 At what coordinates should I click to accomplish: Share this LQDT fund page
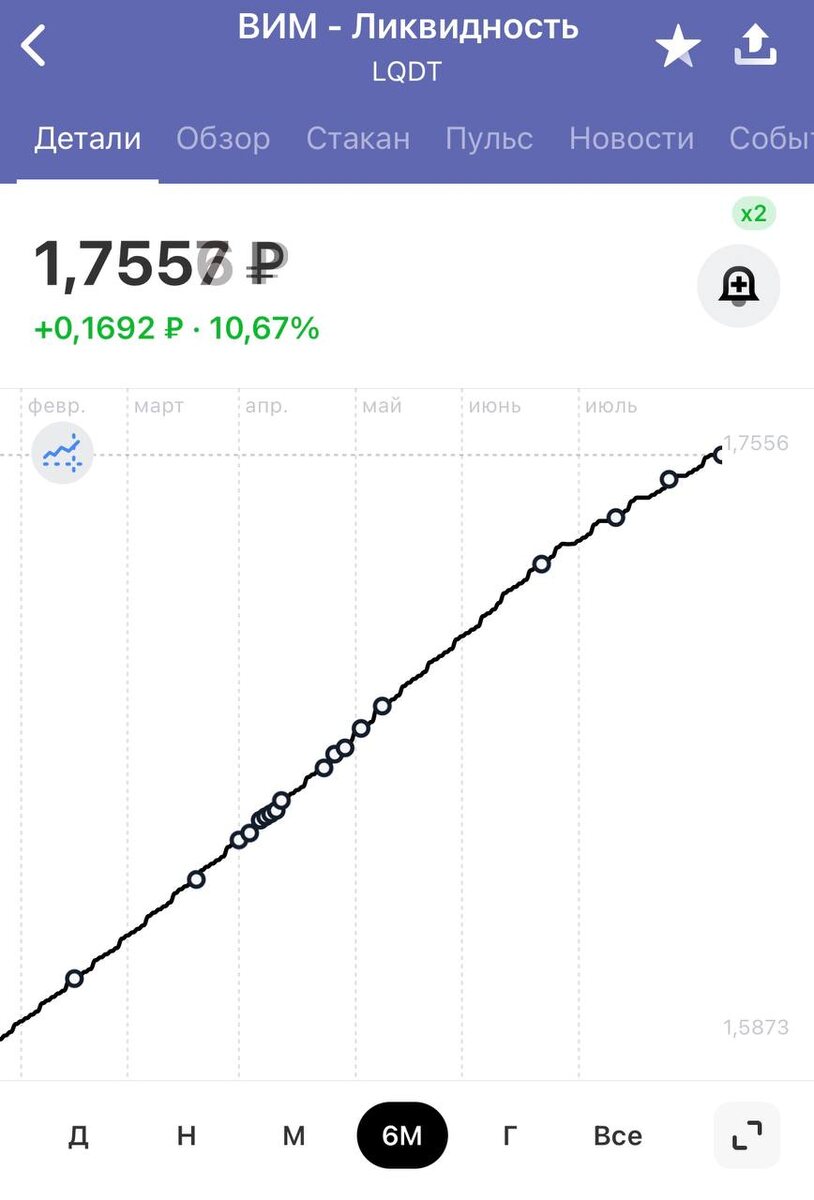point(755,46)
